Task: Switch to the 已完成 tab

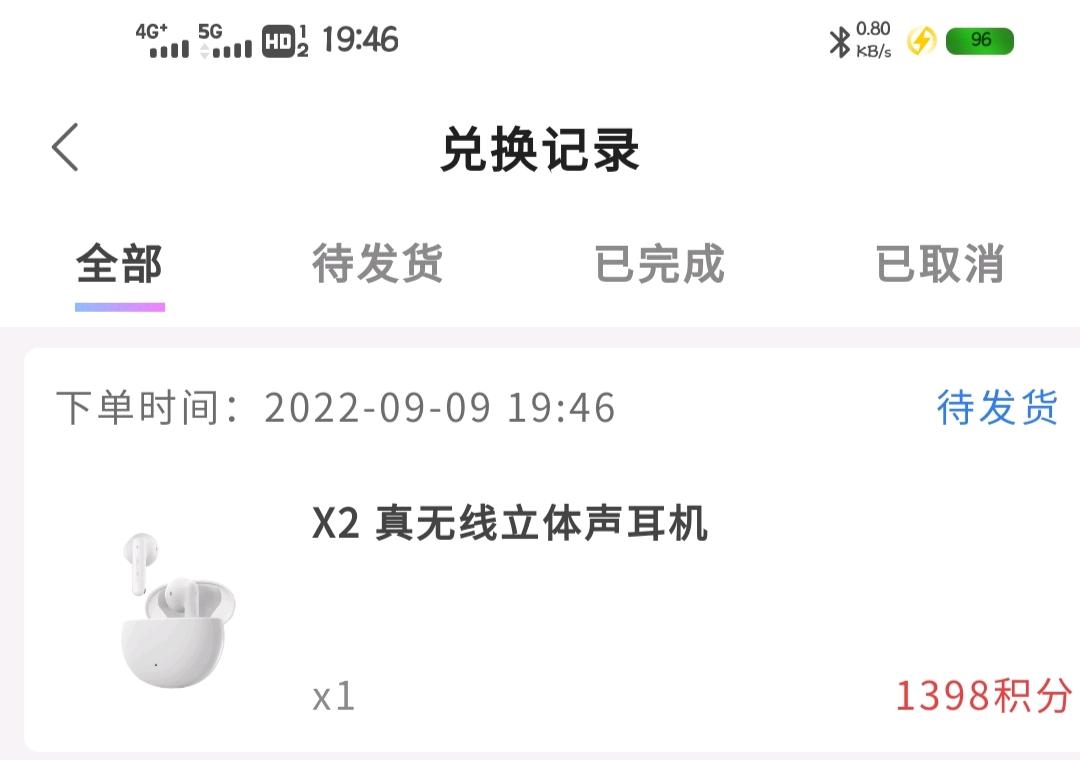Action: [x=659, y=265]
